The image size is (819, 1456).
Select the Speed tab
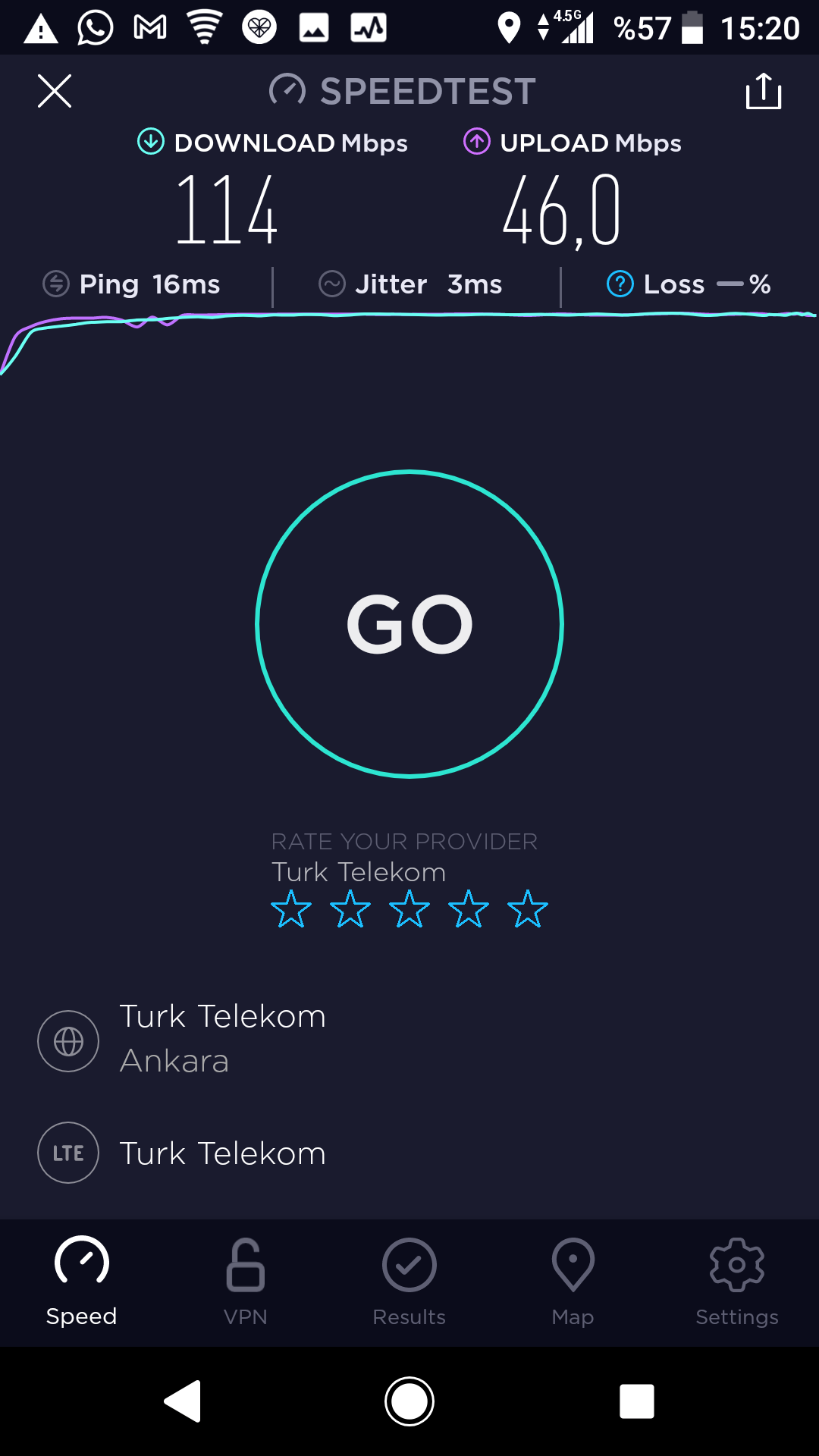tap(82, 1282)
